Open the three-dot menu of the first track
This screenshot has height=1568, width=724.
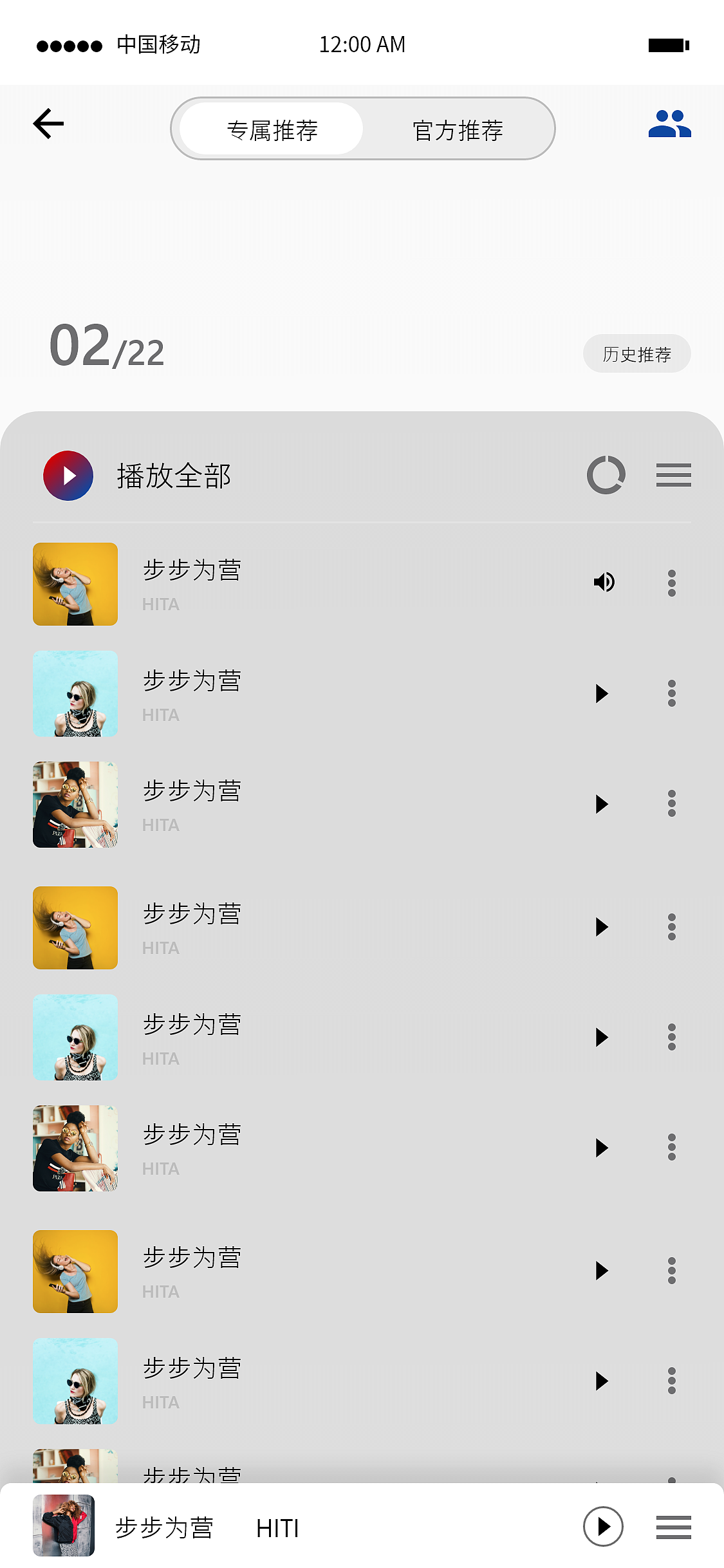(672, 583)
